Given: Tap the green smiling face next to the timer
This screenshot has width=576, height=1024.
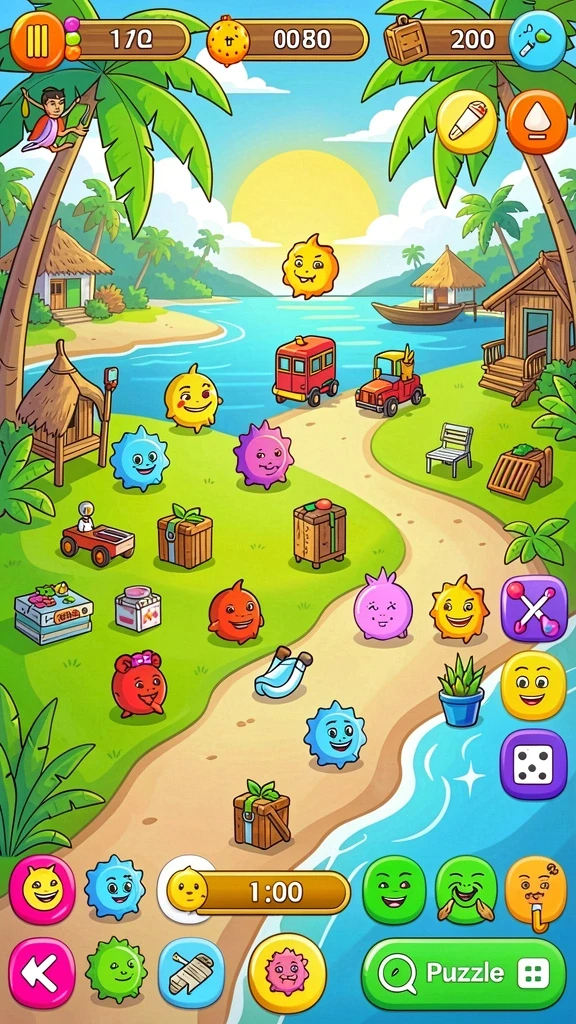Looking at the screenshot, I should coord(394,889).
